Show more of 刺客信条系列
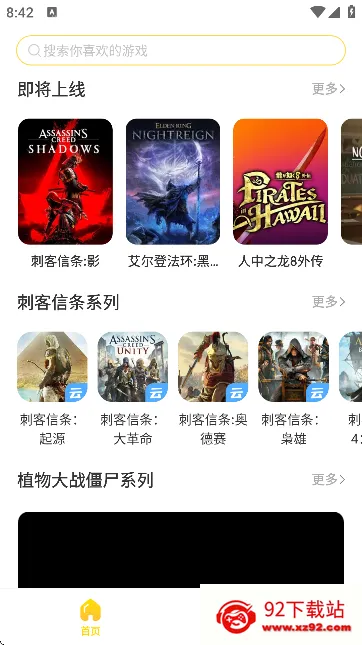Image resolution: width=362 pixels, height=645 pixels. (x=328, y=302)
